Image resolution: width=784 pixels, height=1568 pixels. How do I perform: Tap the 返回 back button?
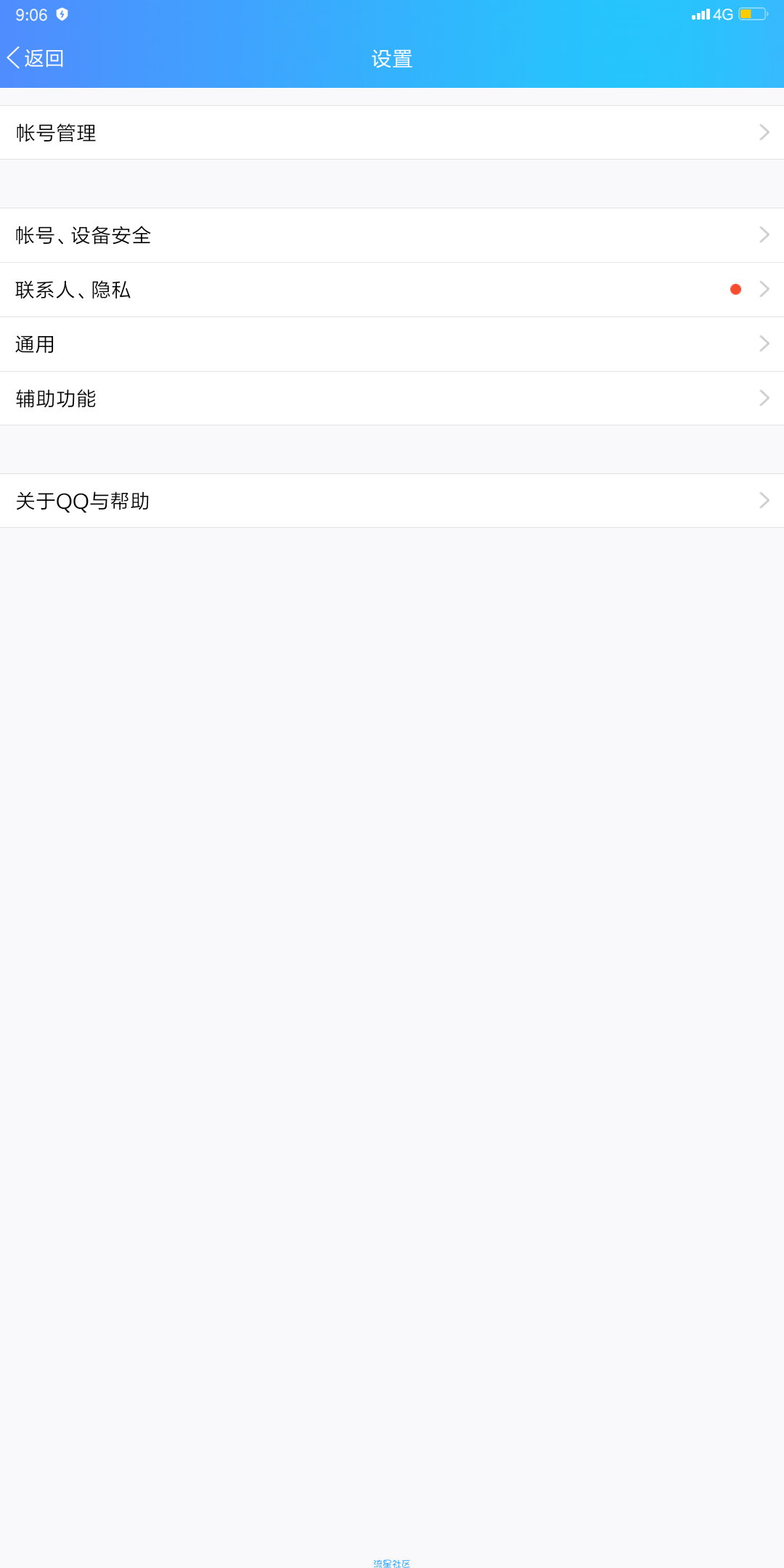point(36,58)
